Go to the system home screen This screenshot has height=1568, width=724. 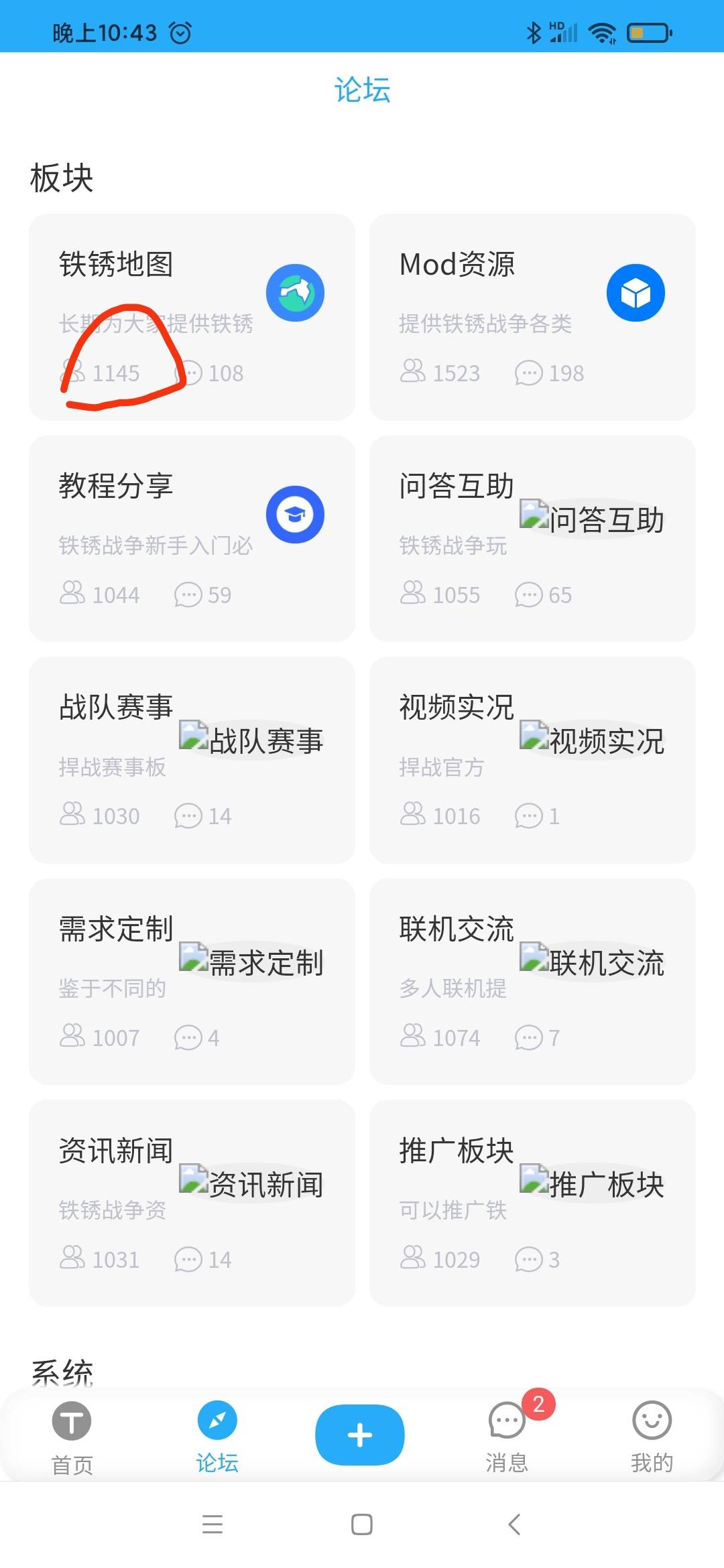pyautogui.click(x=362, y=1524)
